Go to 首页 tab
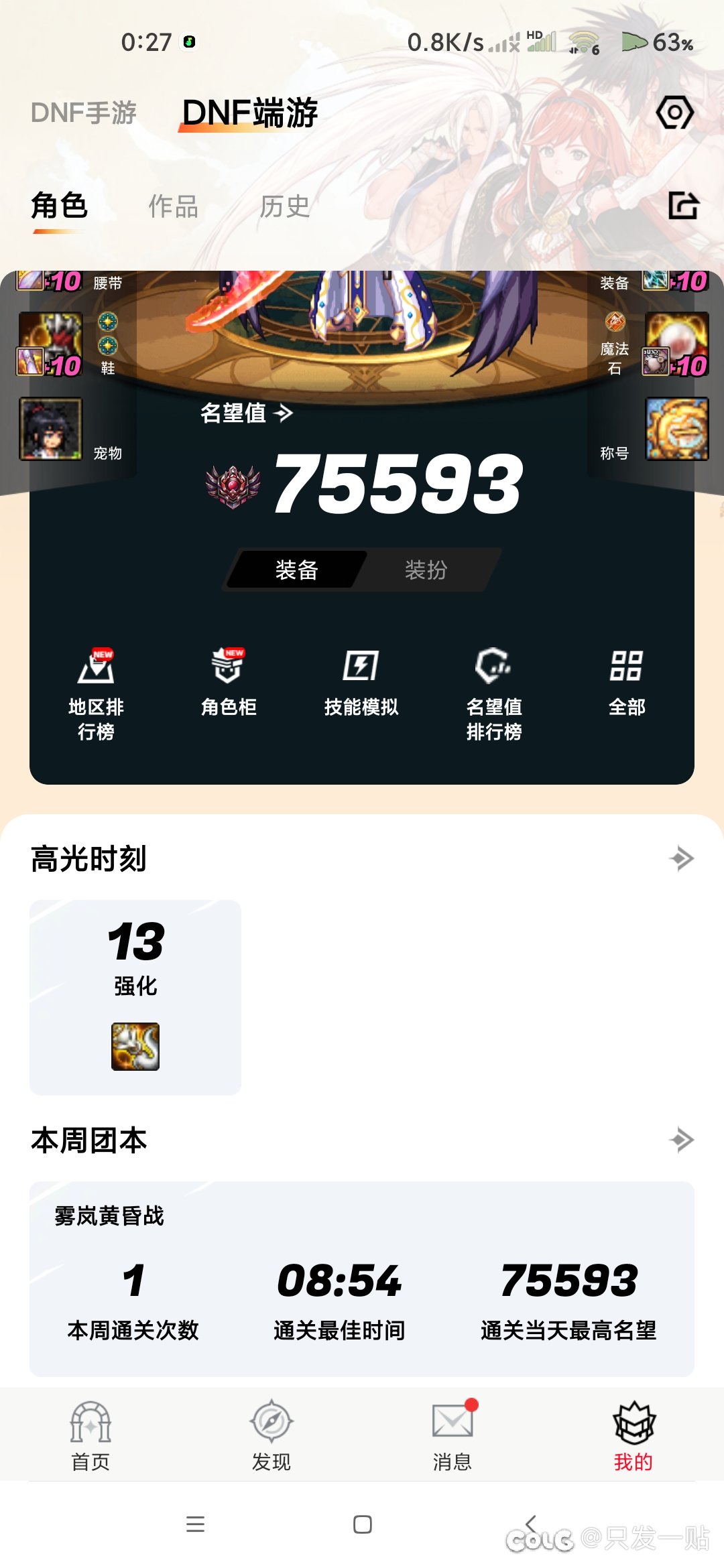The height and width of the screenshot is (1568, 724). coord(90,1435)
